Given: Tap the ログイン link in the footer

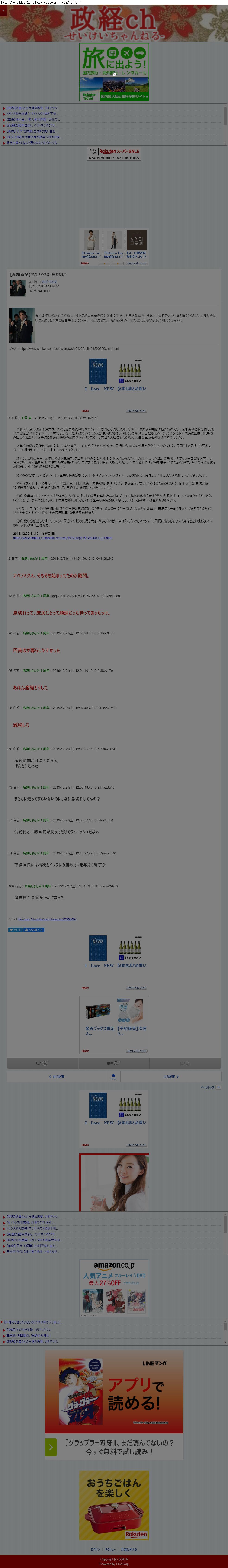Looking at the screenshot, I should (x=96, y=1549).
